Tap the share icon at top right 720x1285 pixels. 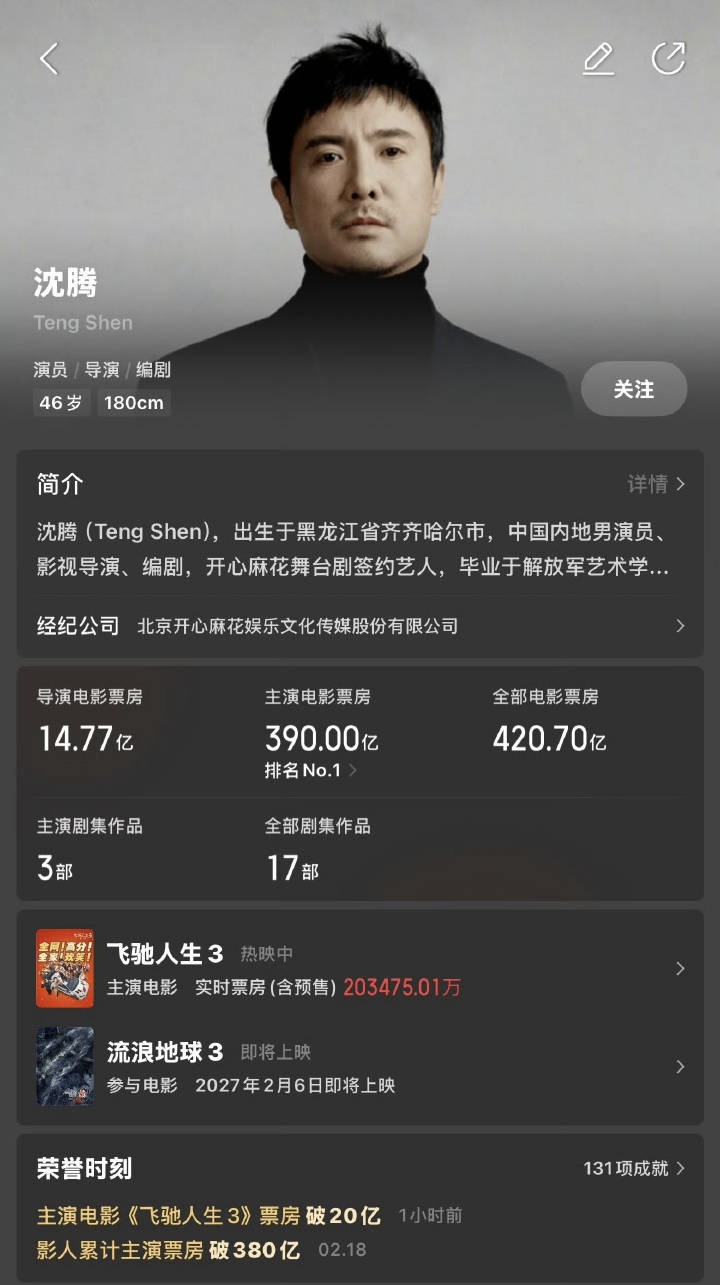coord(669,59)
